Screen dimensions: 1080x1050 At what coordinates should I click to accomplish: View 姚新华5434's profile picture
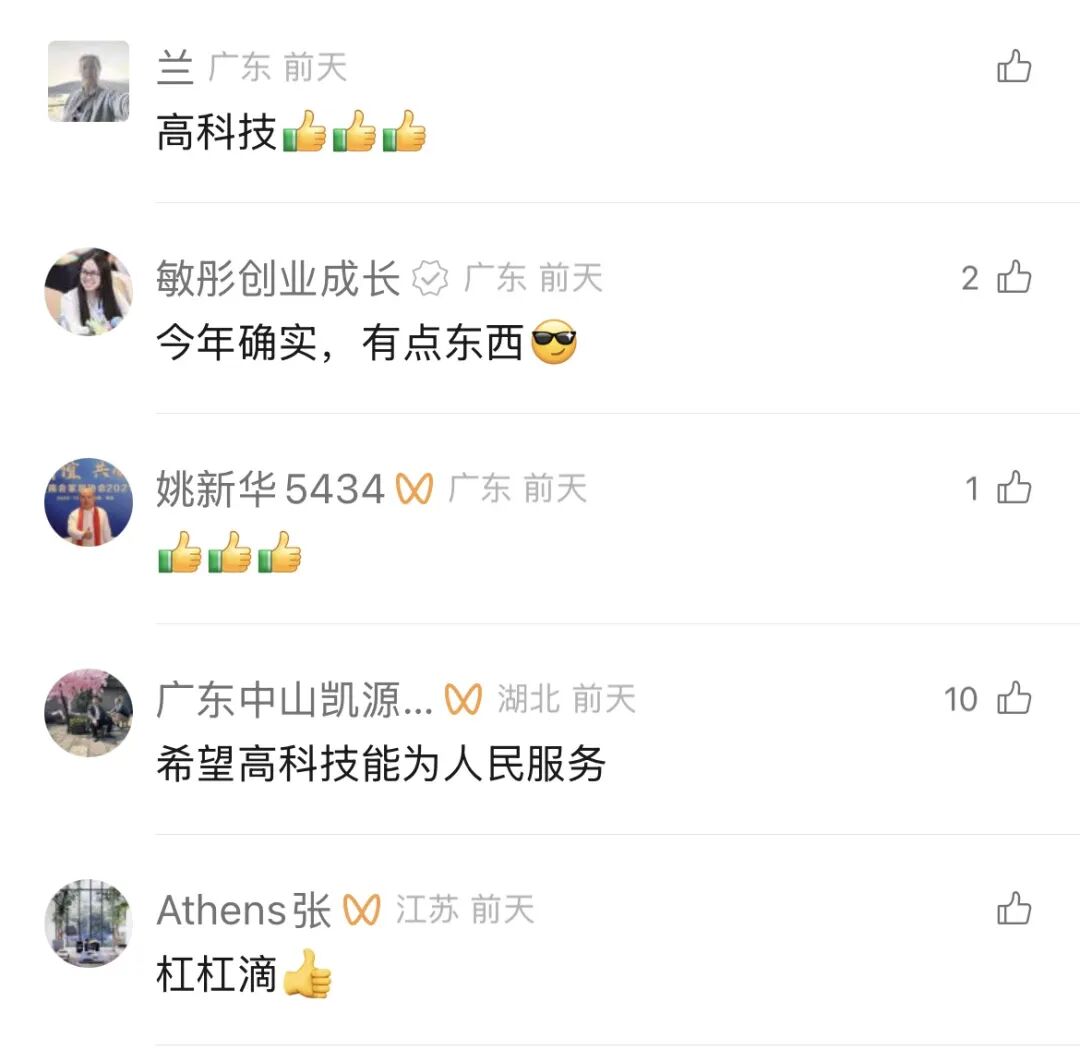(88, 502)
